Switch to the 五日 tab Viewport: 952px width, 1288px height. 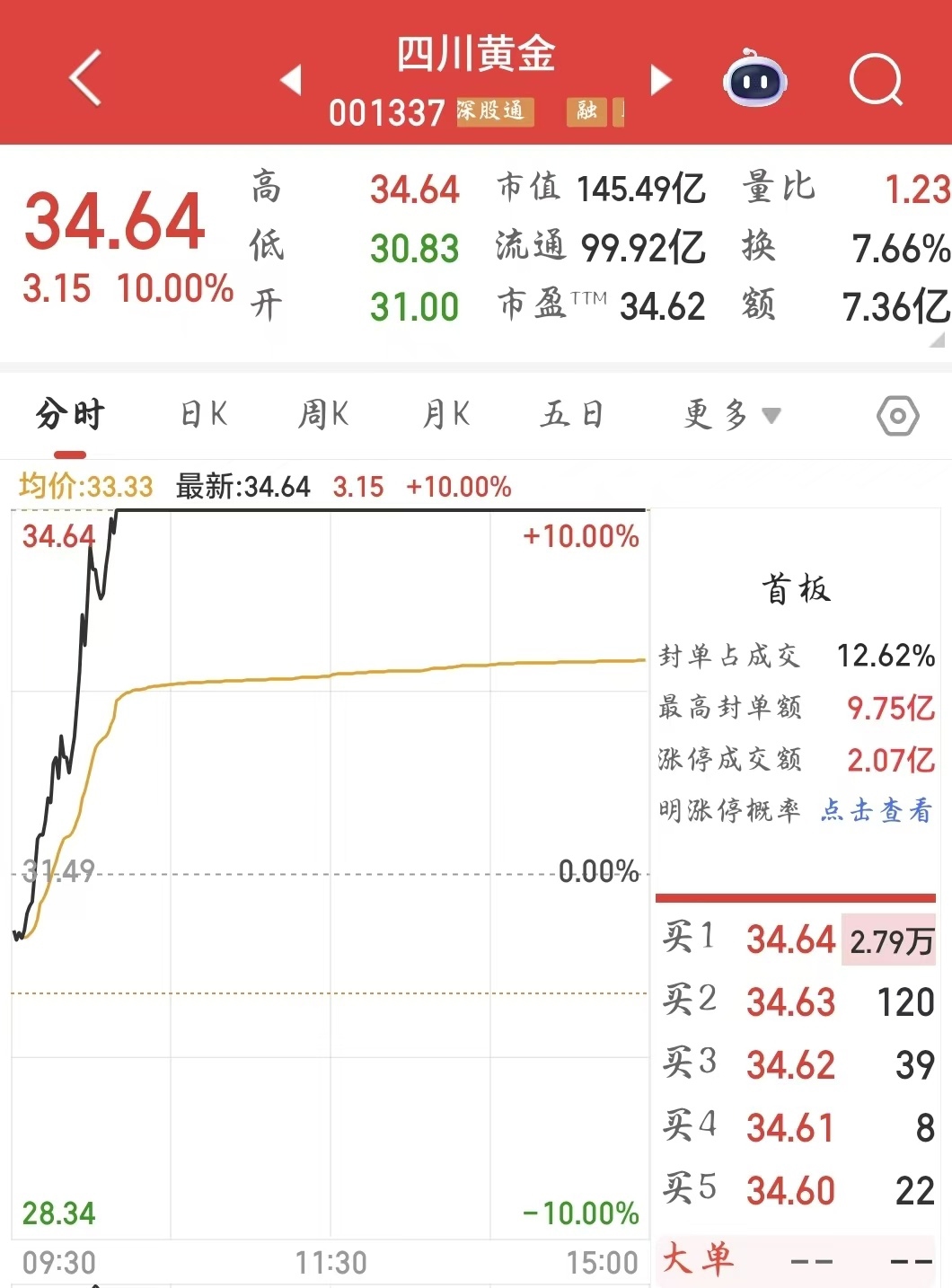(x=572, y=415)
